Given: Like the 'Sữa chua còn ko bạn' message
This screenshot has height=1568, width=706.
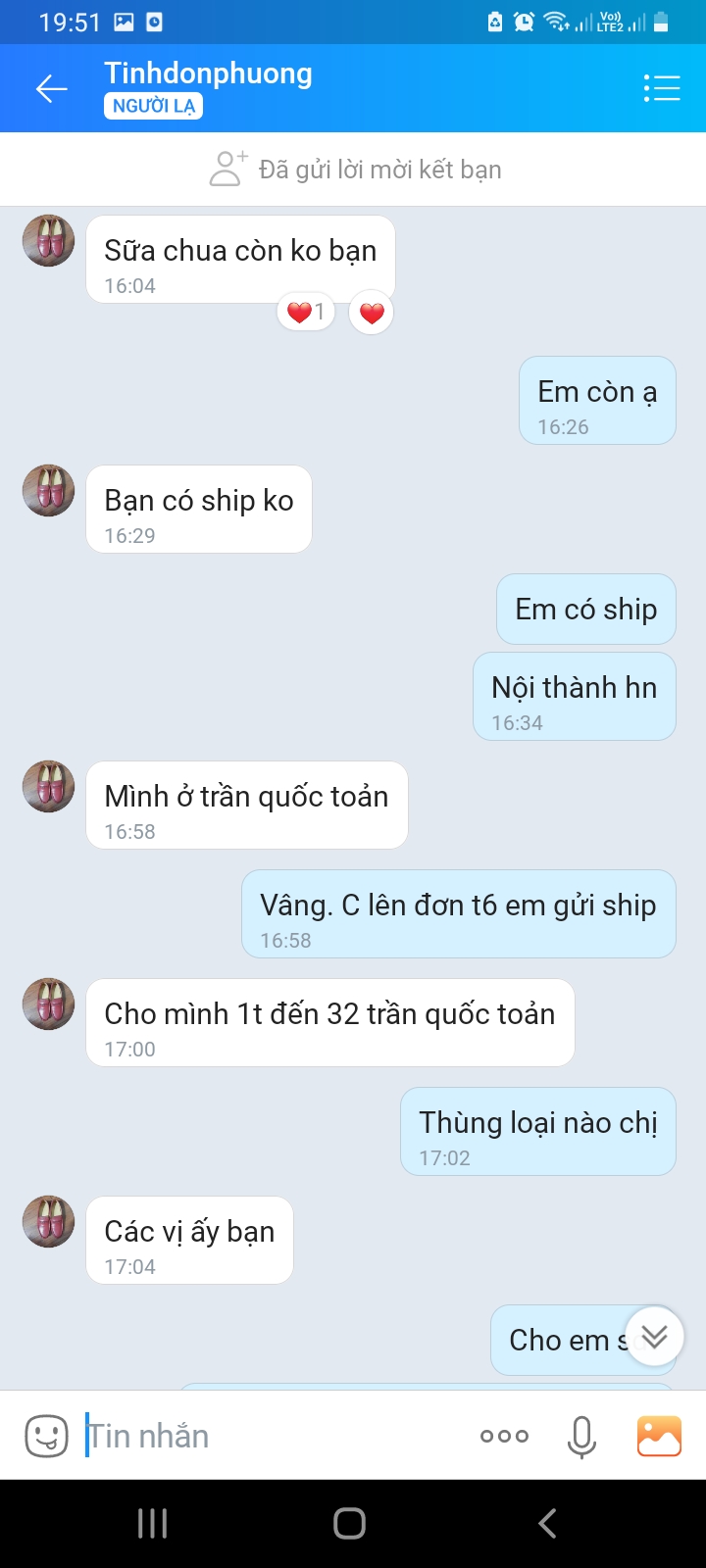Looking at the screenshot, I should [371, 313].
